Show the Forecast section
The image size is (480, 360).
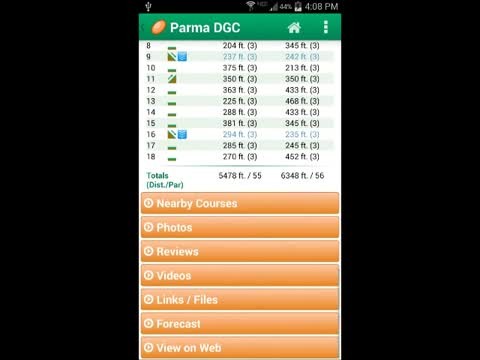click(x=240, y=323)
